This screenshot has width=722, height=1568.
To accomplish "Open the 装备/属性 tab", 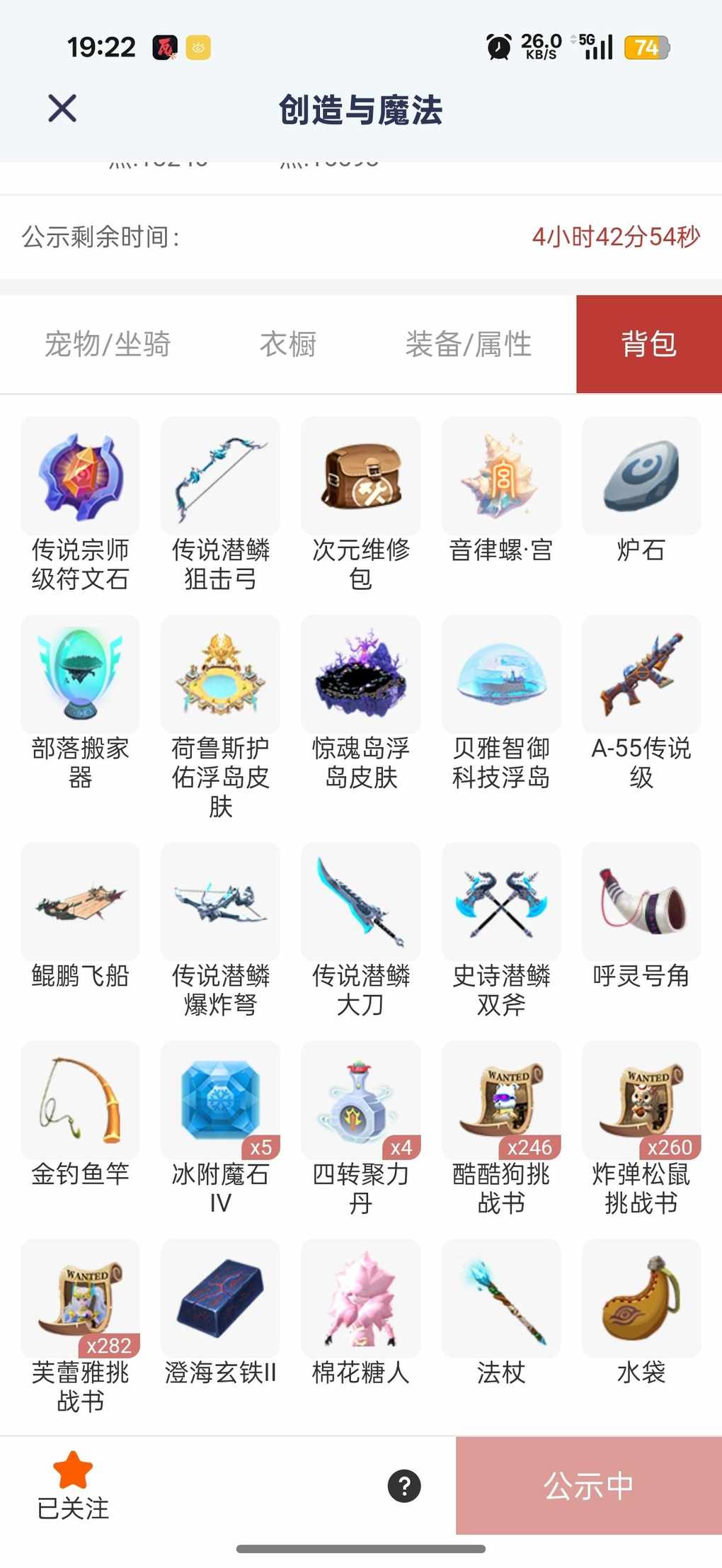I will (468, 344).
